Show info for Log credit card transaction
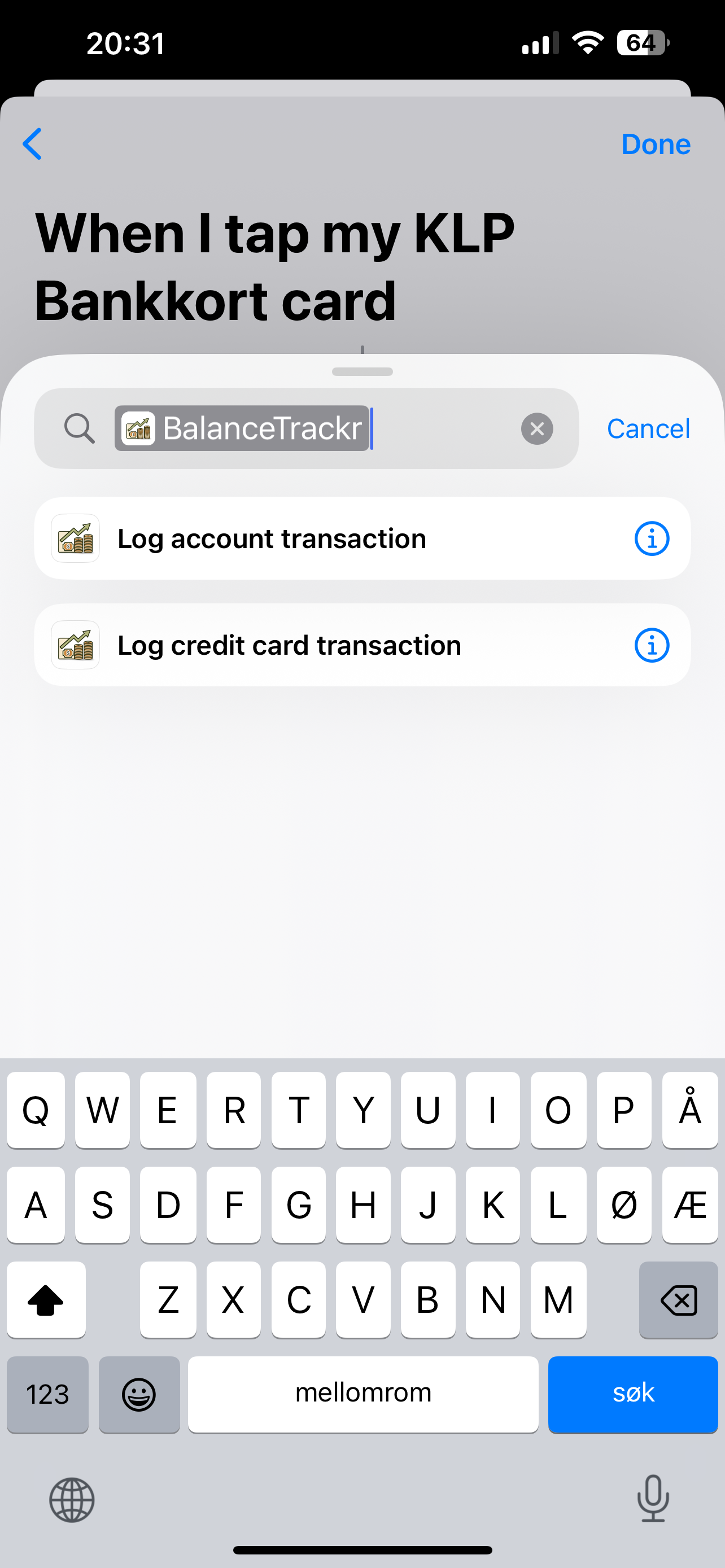The width and height of the screenshot is (725, 1568). coord(652,645)
